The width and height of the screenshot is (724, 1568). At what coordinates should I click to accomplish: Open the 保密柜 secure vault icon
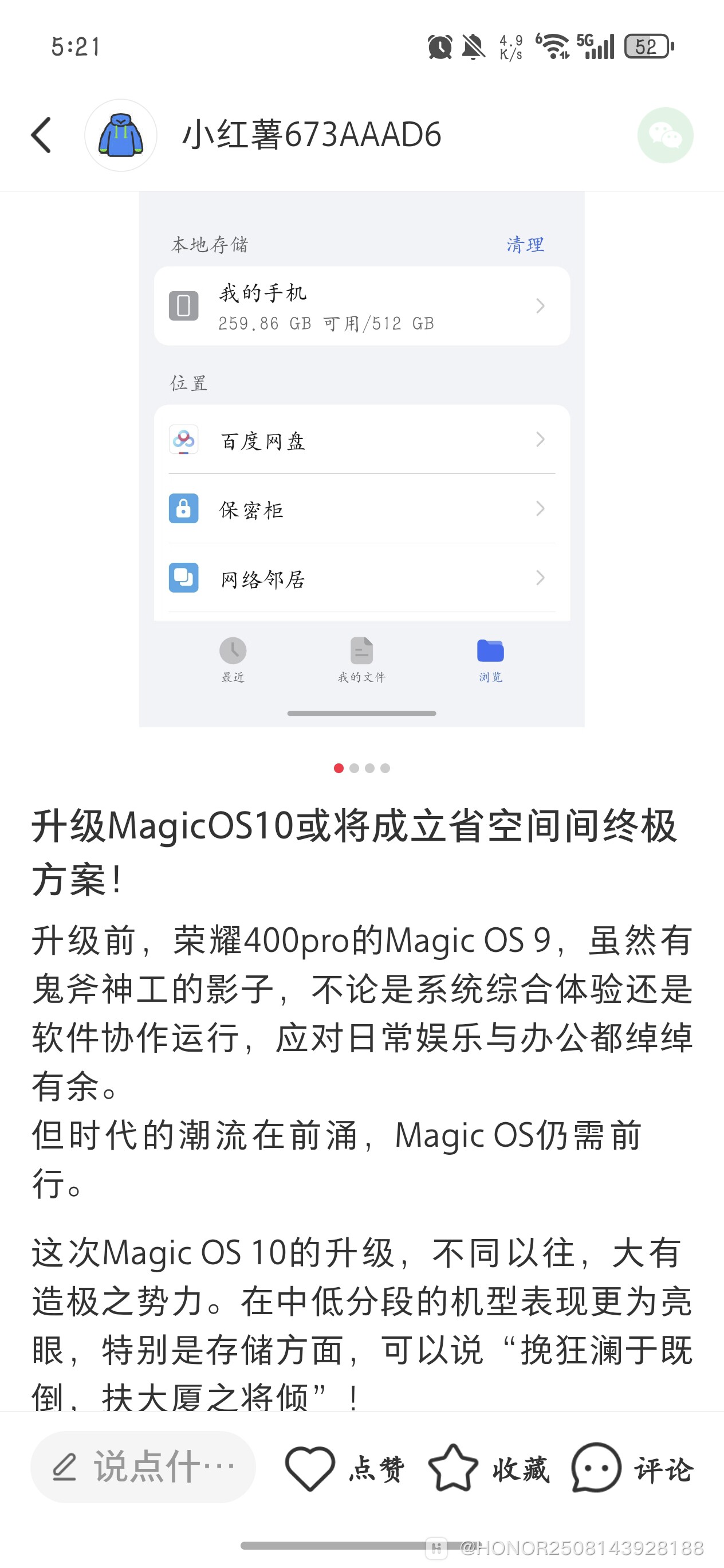[x=183, y=509]
